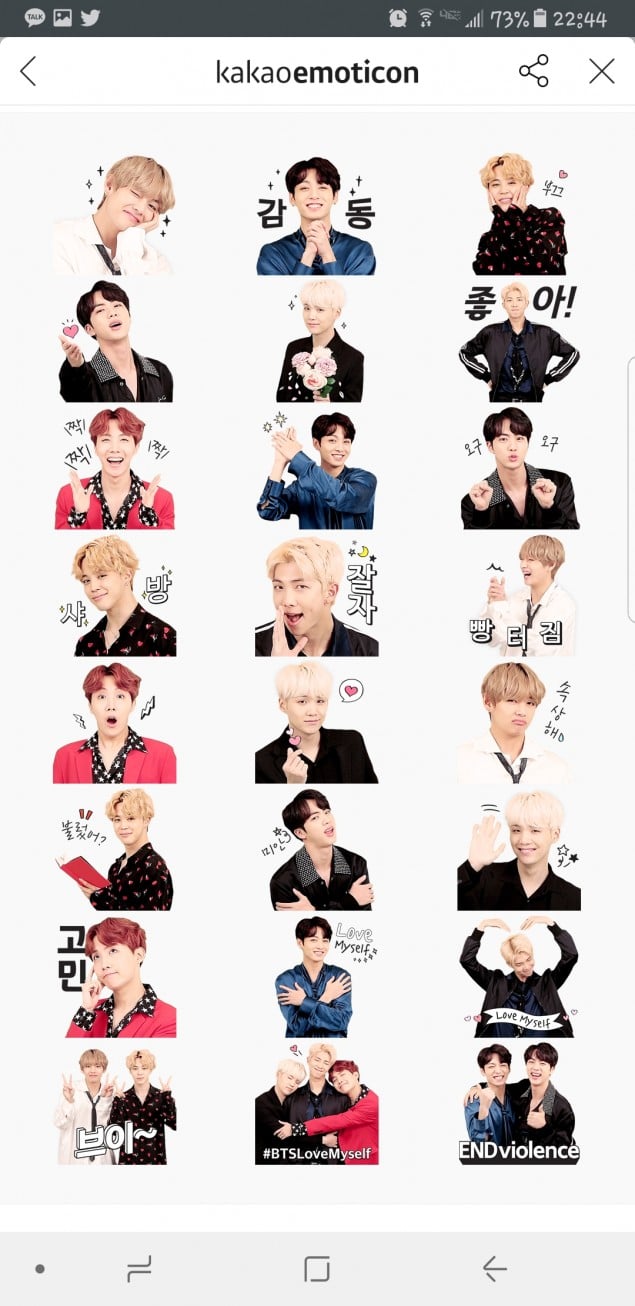Preview the pink roses bouquet emoticon

(316, 342)
